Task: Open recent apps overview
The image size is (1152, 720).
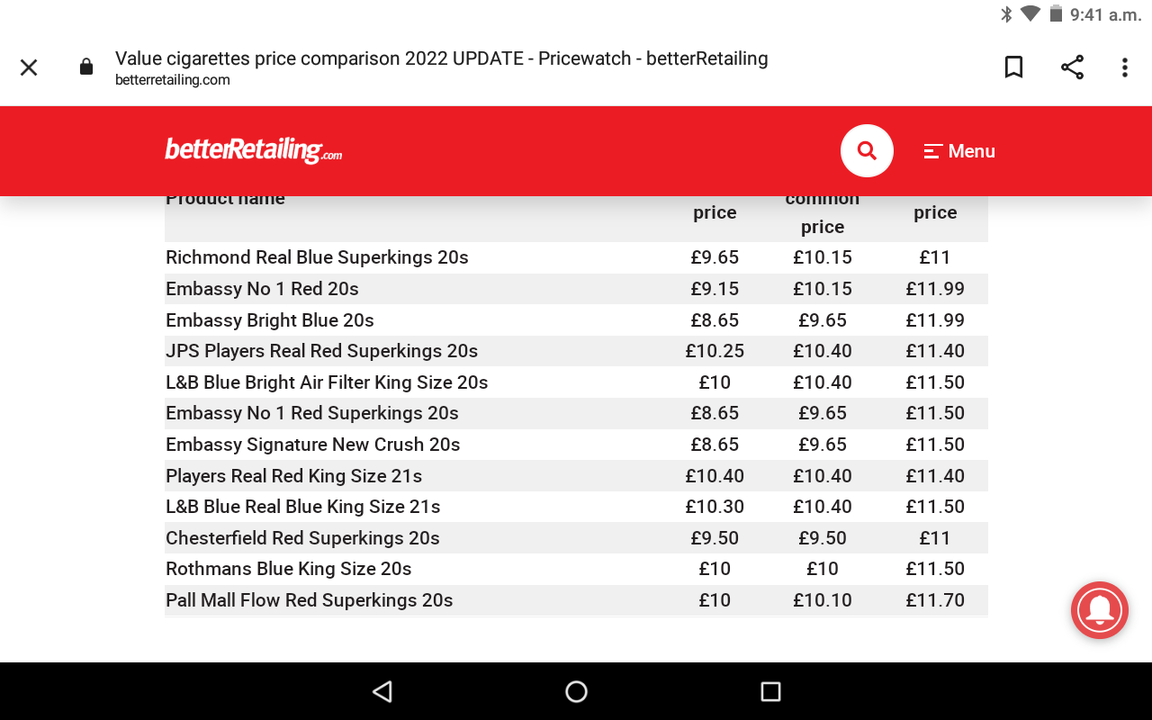Action: 770,691
